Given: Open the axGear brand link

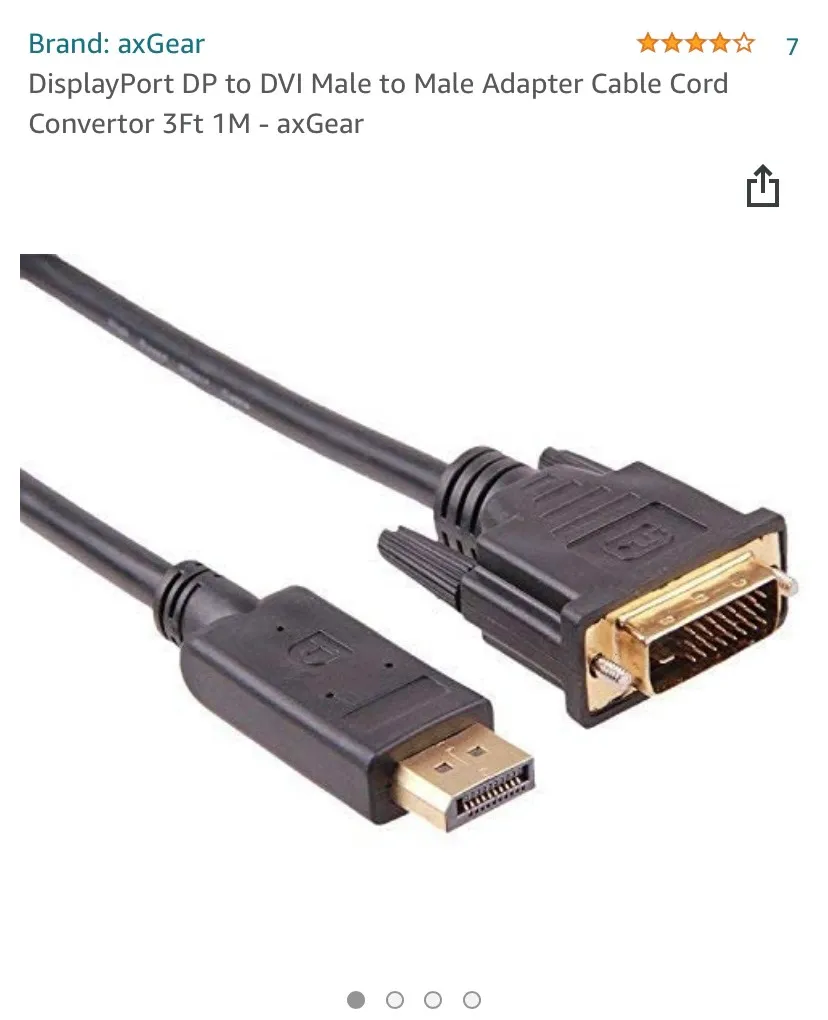Looking at the screenshot, I should pos(116,44).
